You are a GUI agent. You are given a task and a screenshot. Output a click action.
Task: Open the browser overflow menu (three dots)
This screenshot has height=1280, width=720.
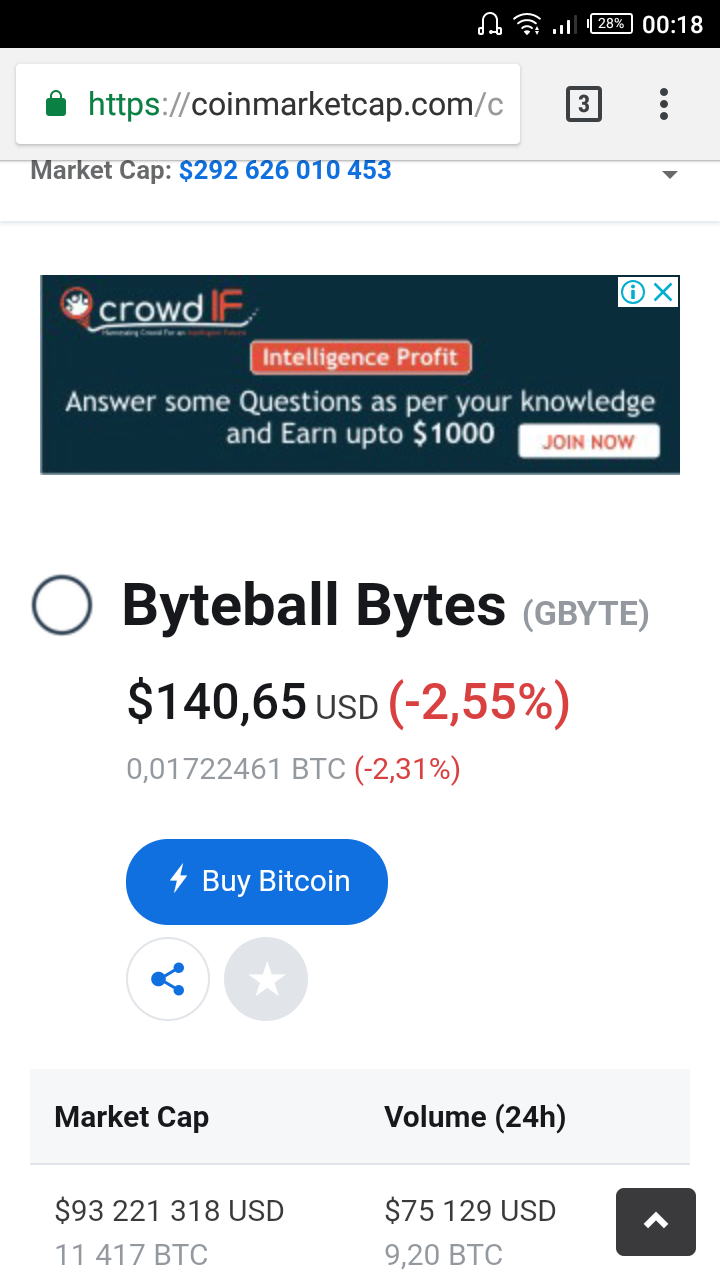(x=663, y=103)
